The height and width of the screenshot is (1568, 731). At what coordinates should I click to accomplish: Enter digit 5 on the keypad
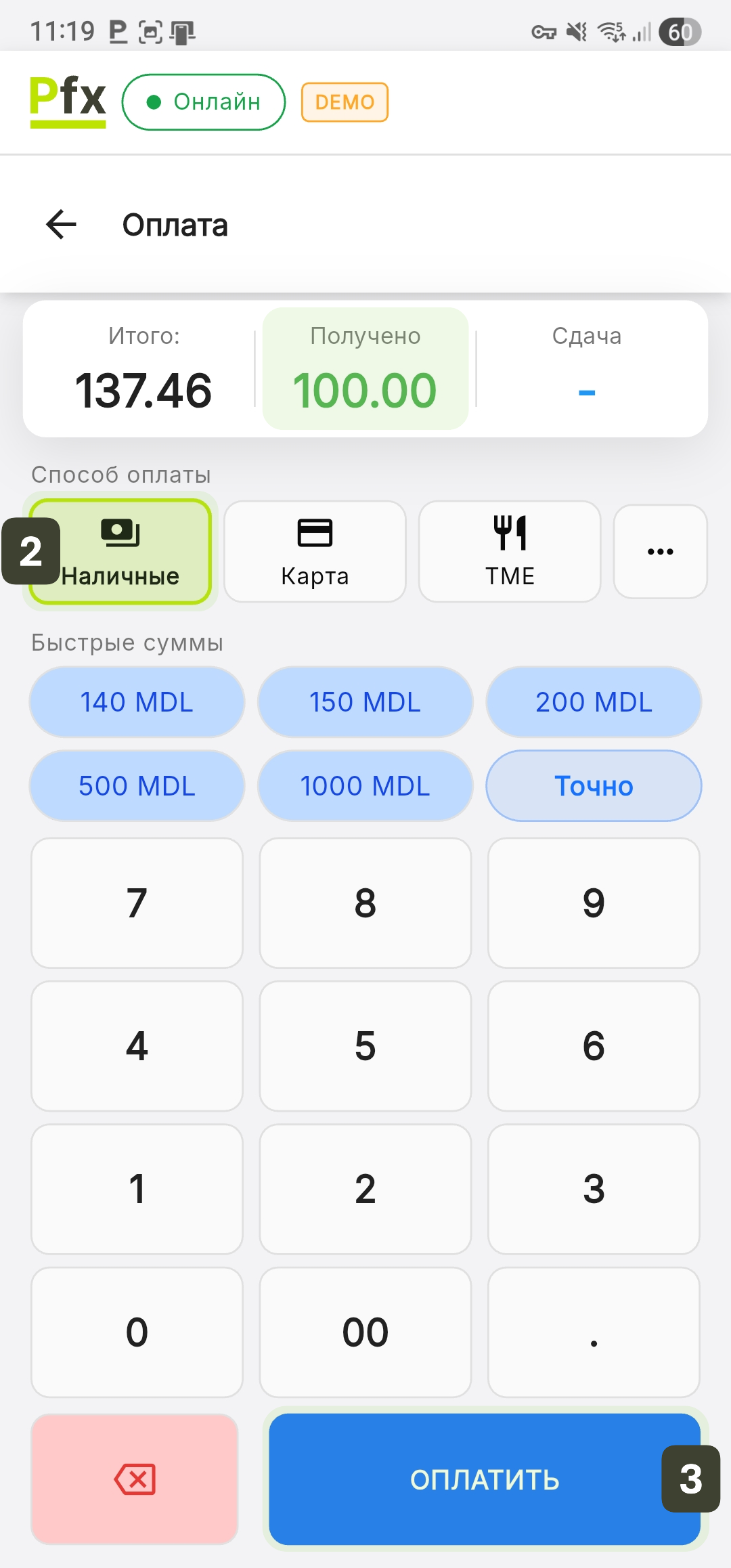(x=365, y=1046)
